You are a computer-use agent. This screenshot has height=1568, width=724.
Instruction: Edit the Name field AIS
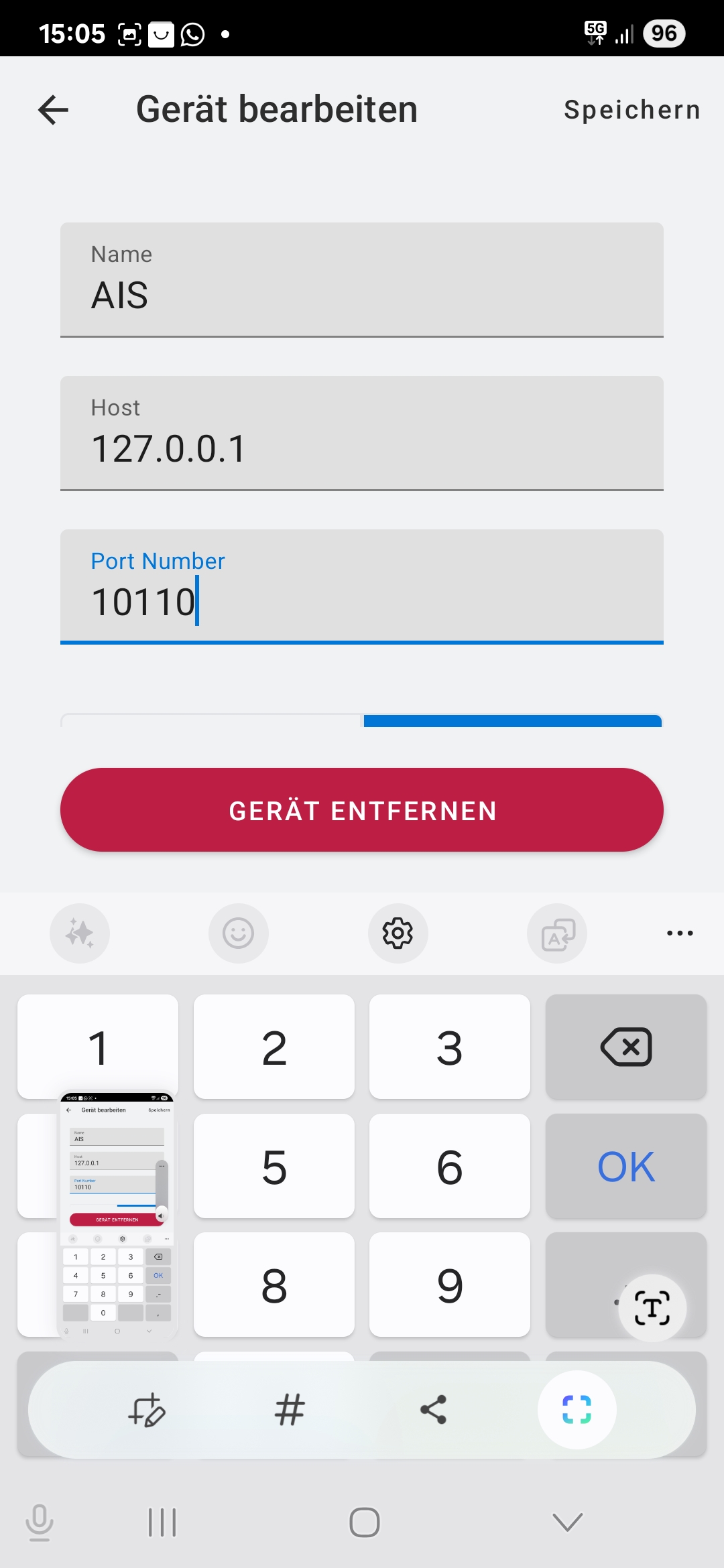(x=362, y=280)
